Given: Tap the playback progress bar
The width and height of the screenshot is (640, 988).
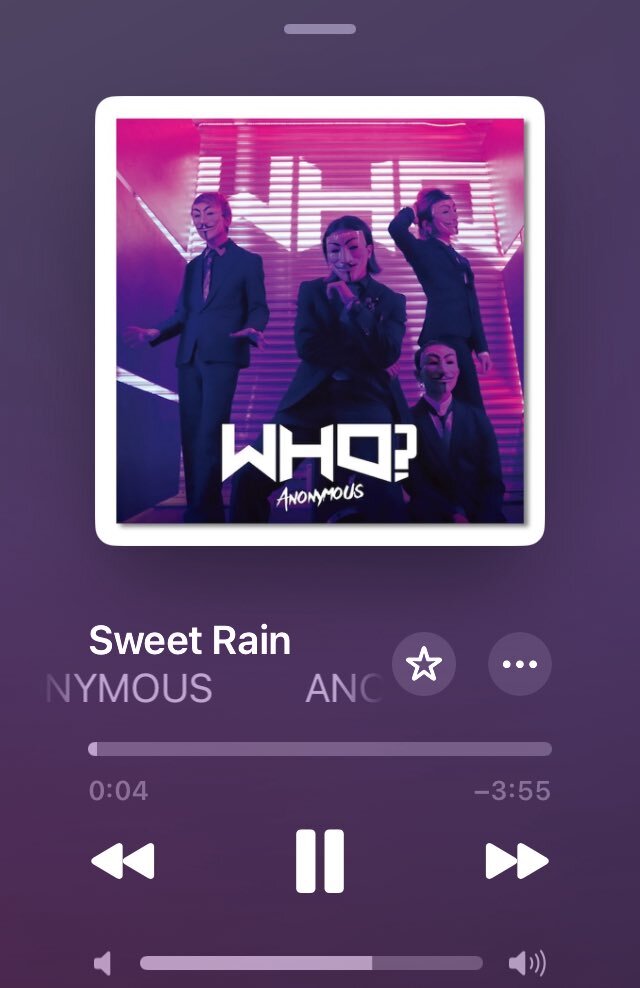Looking at the screenshot, I should 320,749.
